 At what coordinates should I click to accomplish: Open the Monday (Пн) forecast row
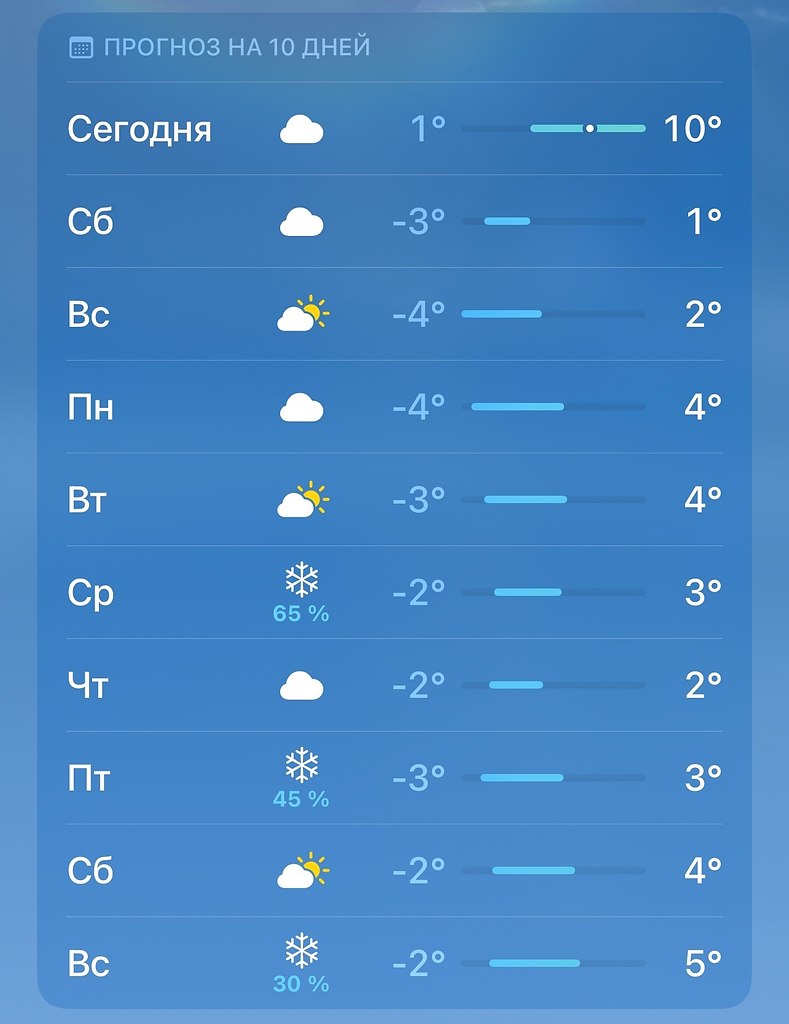click(394, 407)
